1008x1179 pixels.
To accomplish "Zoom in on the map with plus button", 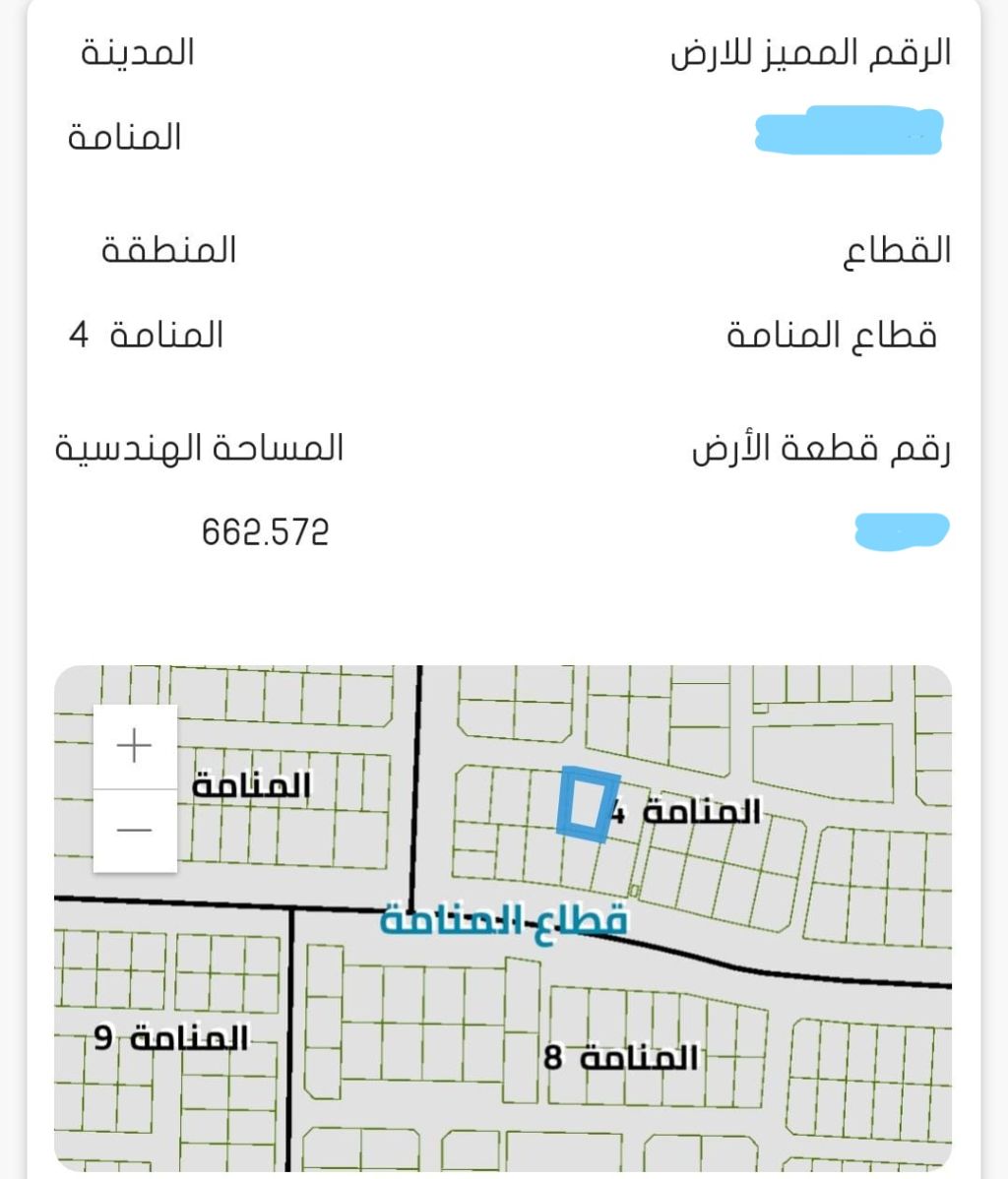I will pos(135,746).
